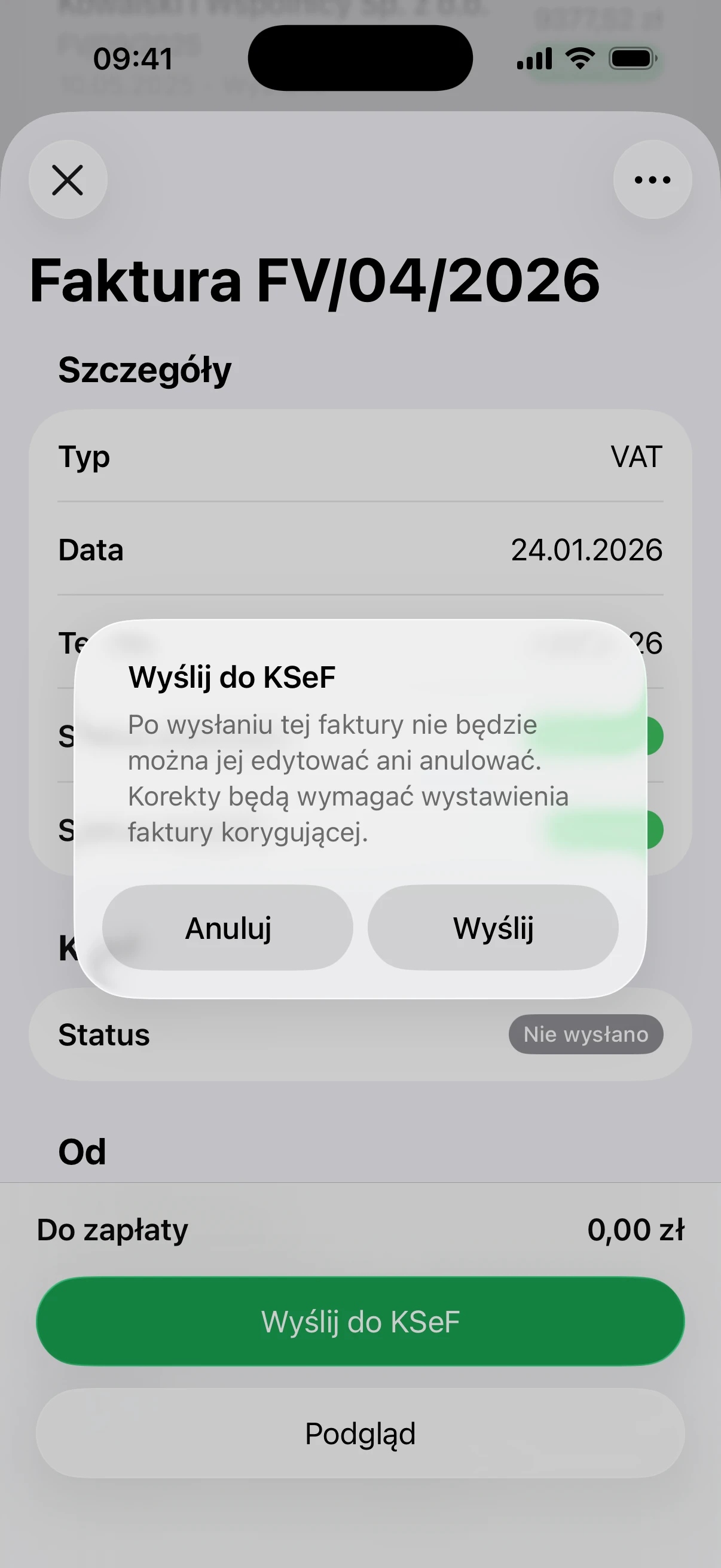Tap the Szczegóły section header

pyautogui.click(x=144, y=369)
